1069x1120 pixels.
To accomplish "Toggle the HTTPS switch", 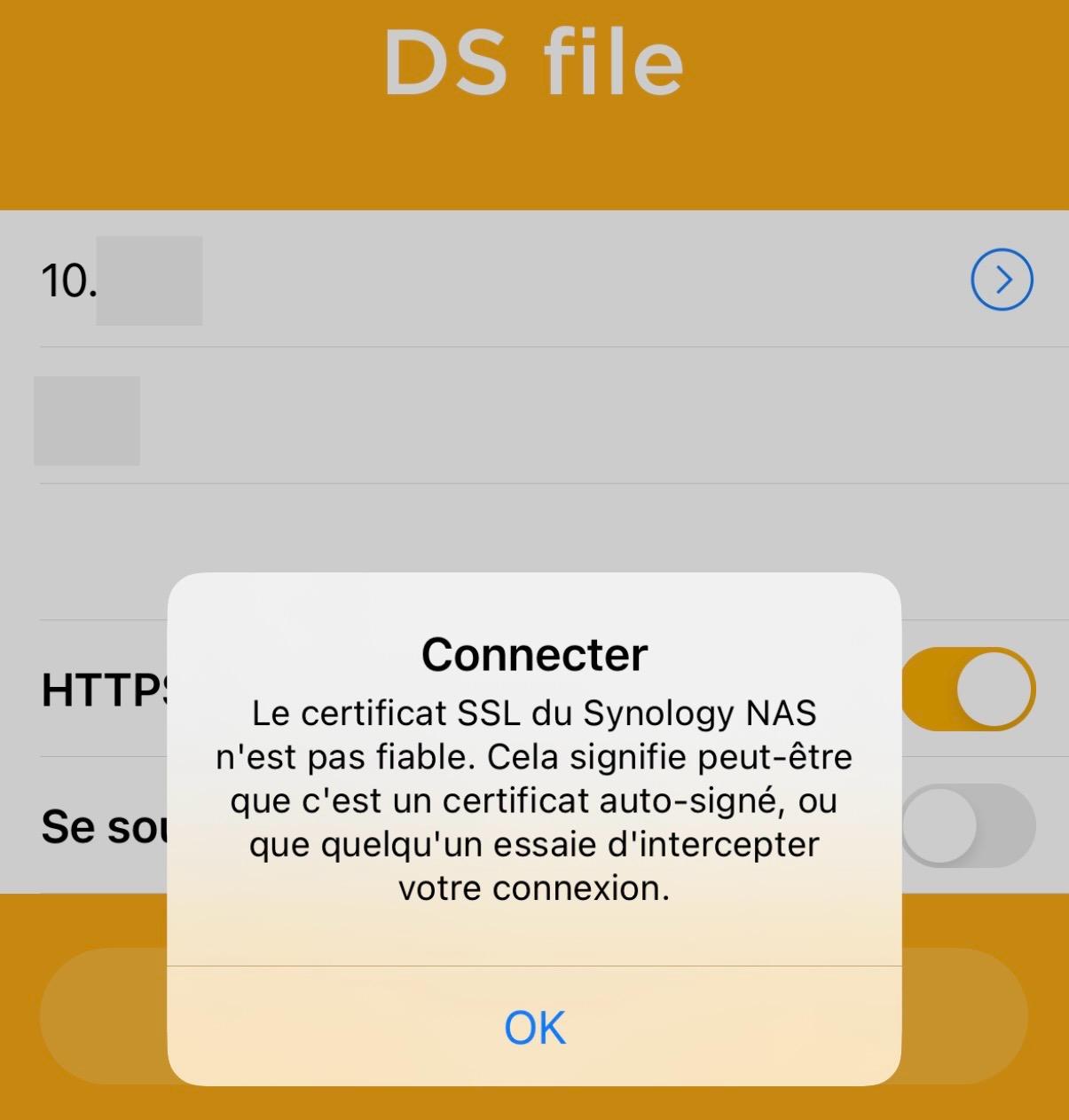I will click(968, 690).
